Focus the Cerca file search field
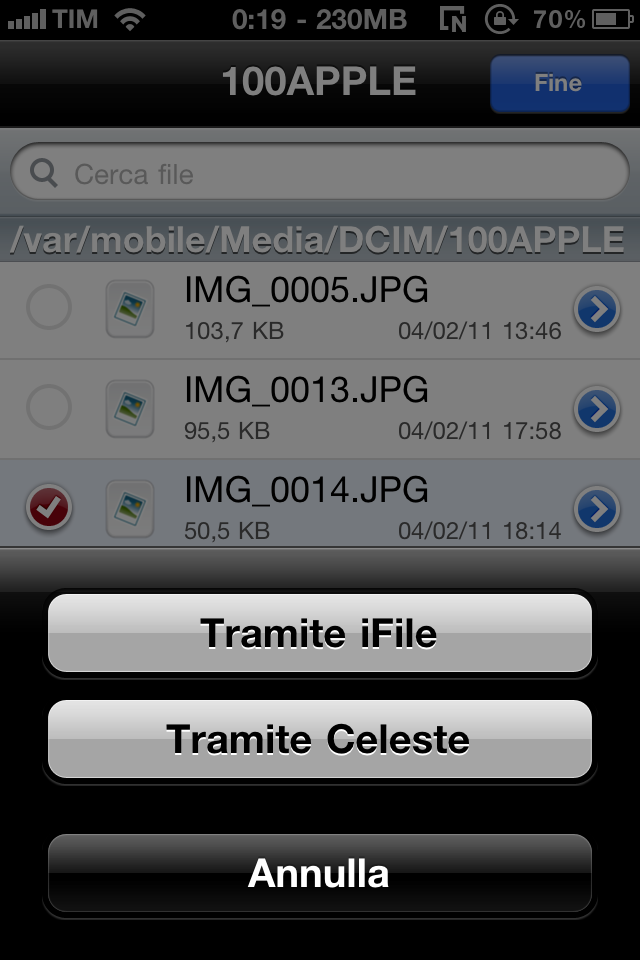Image resolution: width=640 pixels, height=960 pixels. (320, 174)
